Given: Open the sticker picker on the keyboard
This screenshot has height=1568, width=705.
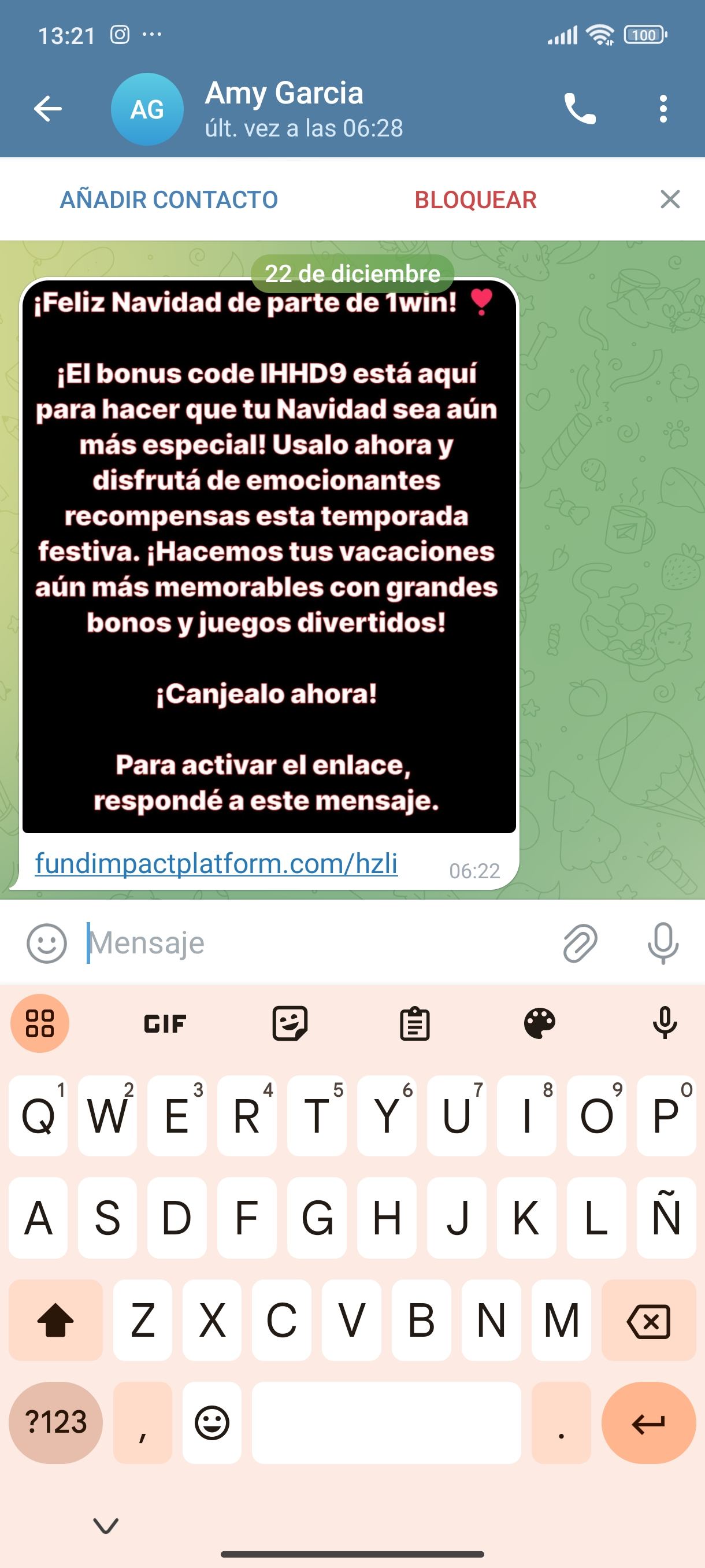Looking at the screenshot, I should pyautogui.click(x=291, y=1023).
